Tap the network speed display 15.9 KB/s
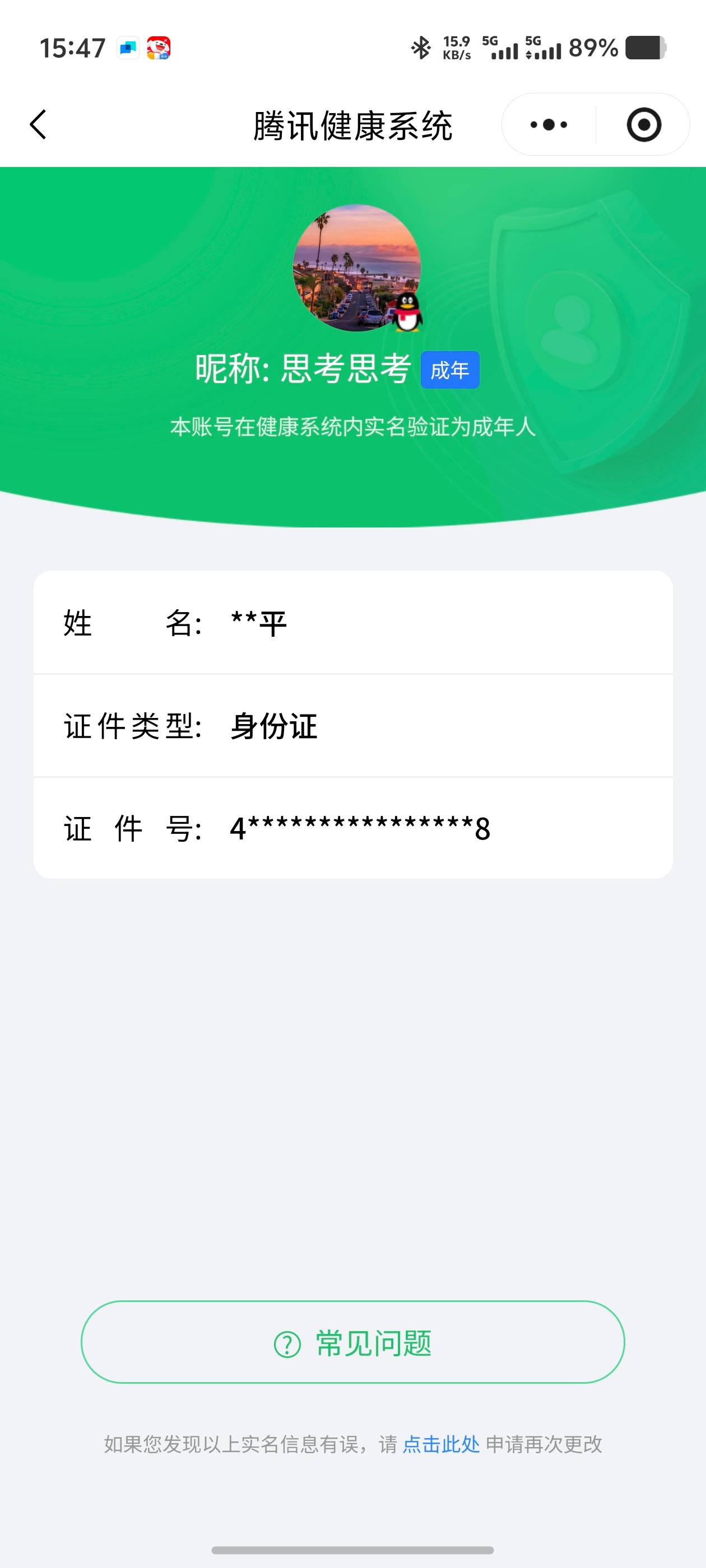 tap(456, 48)
